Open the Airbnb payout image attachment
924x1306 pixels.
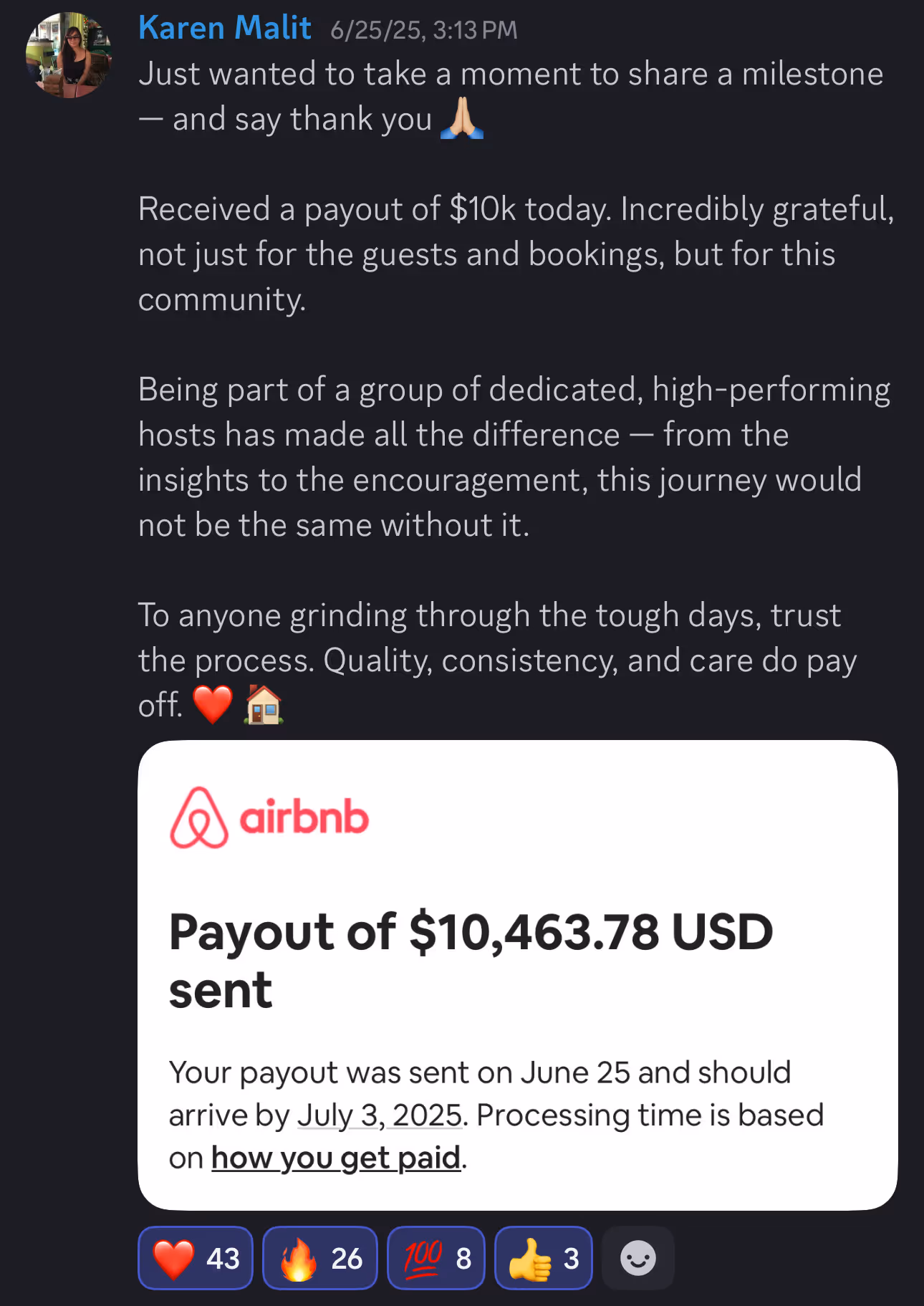pyautogui.click(x=517, y=975)
